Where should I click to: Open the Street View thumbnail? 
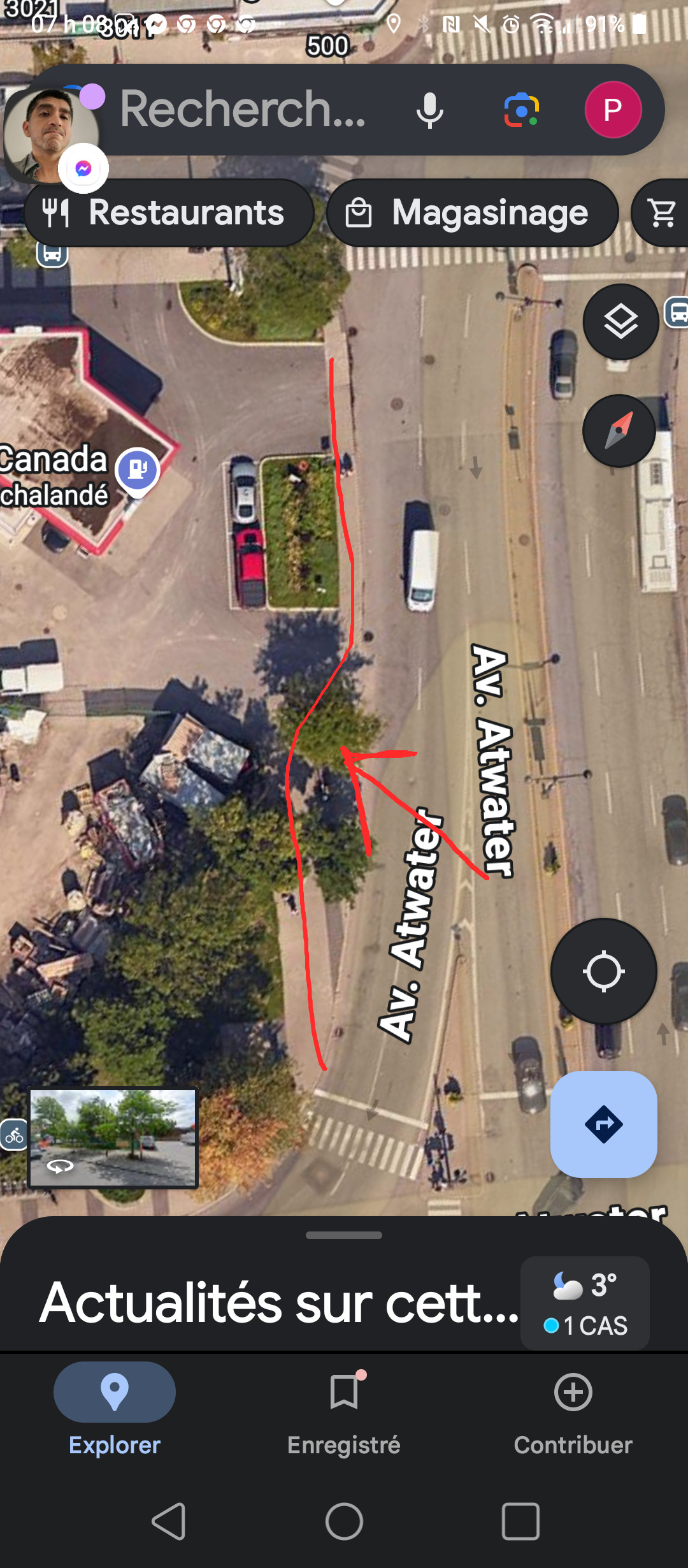pos(113,1138)
